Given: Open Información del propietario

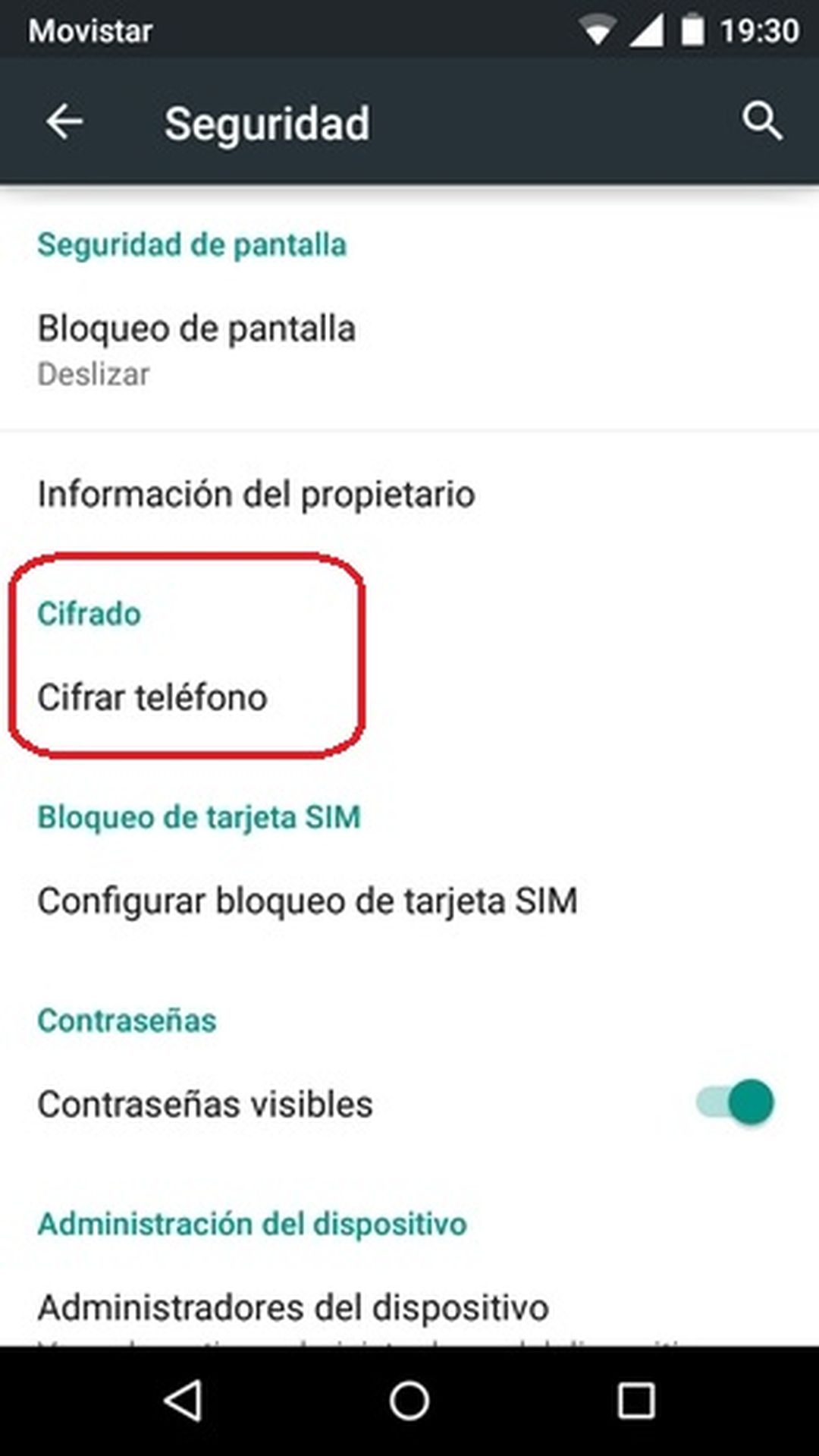Looking at the screenshot, I should [256, 492].
